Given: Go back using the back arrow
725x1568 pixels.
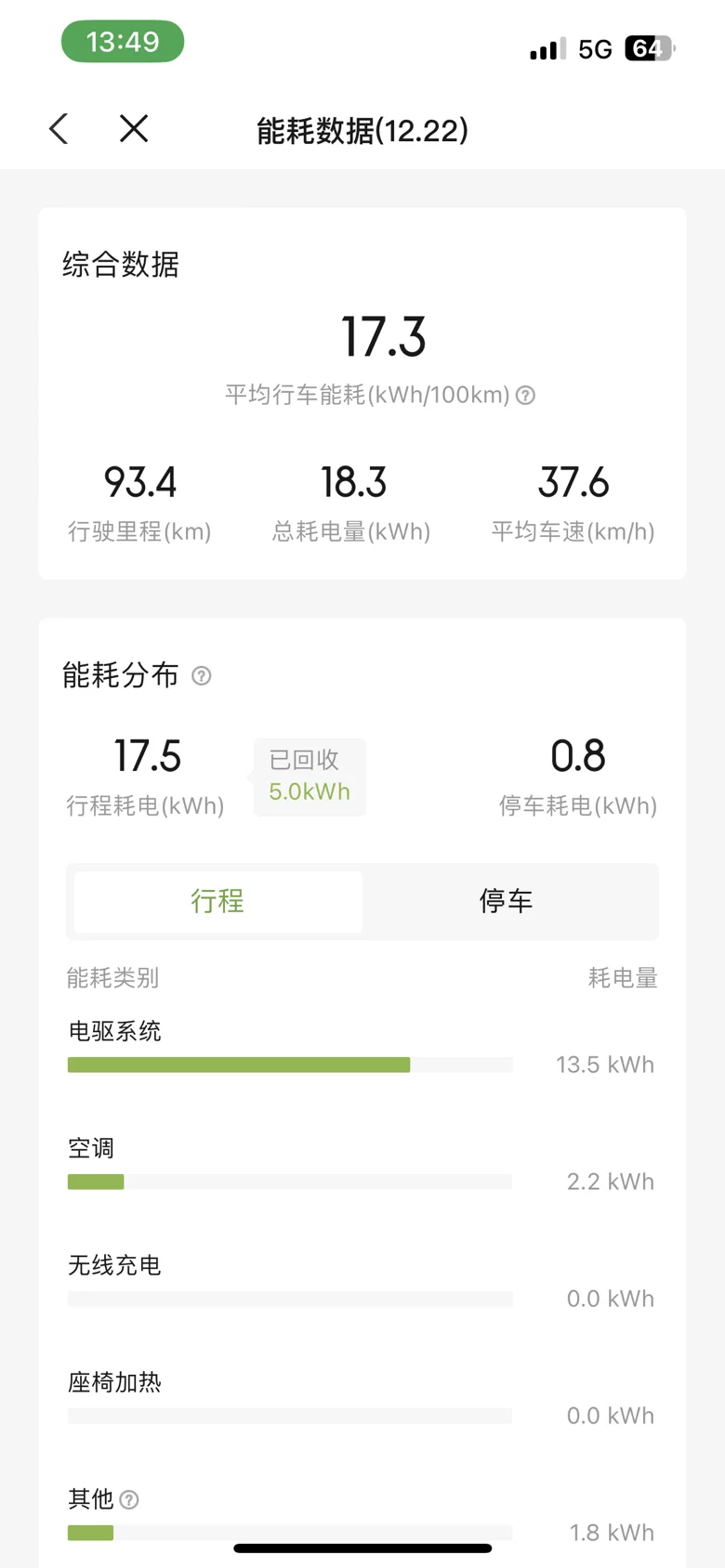Looking at the screenshot, I should (x=59, y=129).
